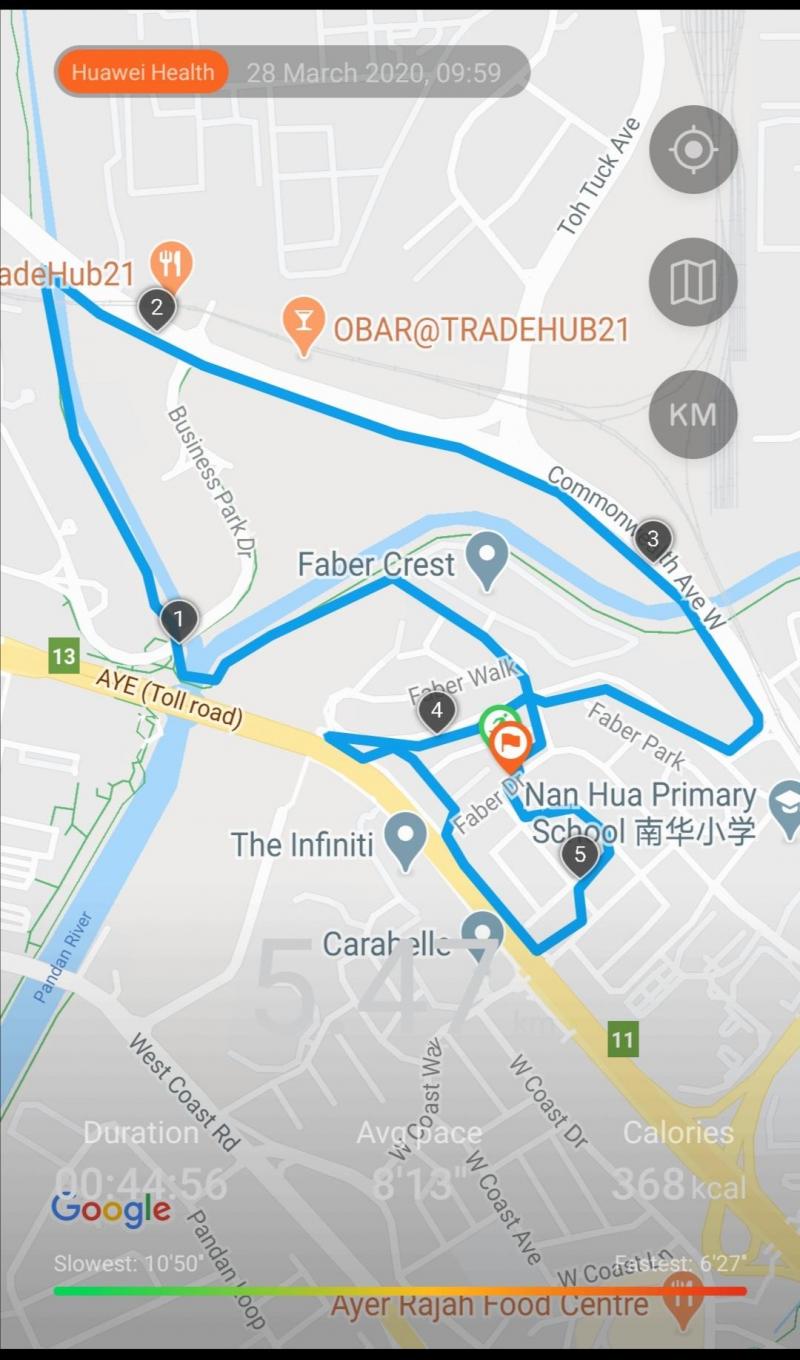The height and width of the screenshot is (1360, 800).
Task: Open Ayer Rajah Food Centre marker
Action: tap(683, 1300)
